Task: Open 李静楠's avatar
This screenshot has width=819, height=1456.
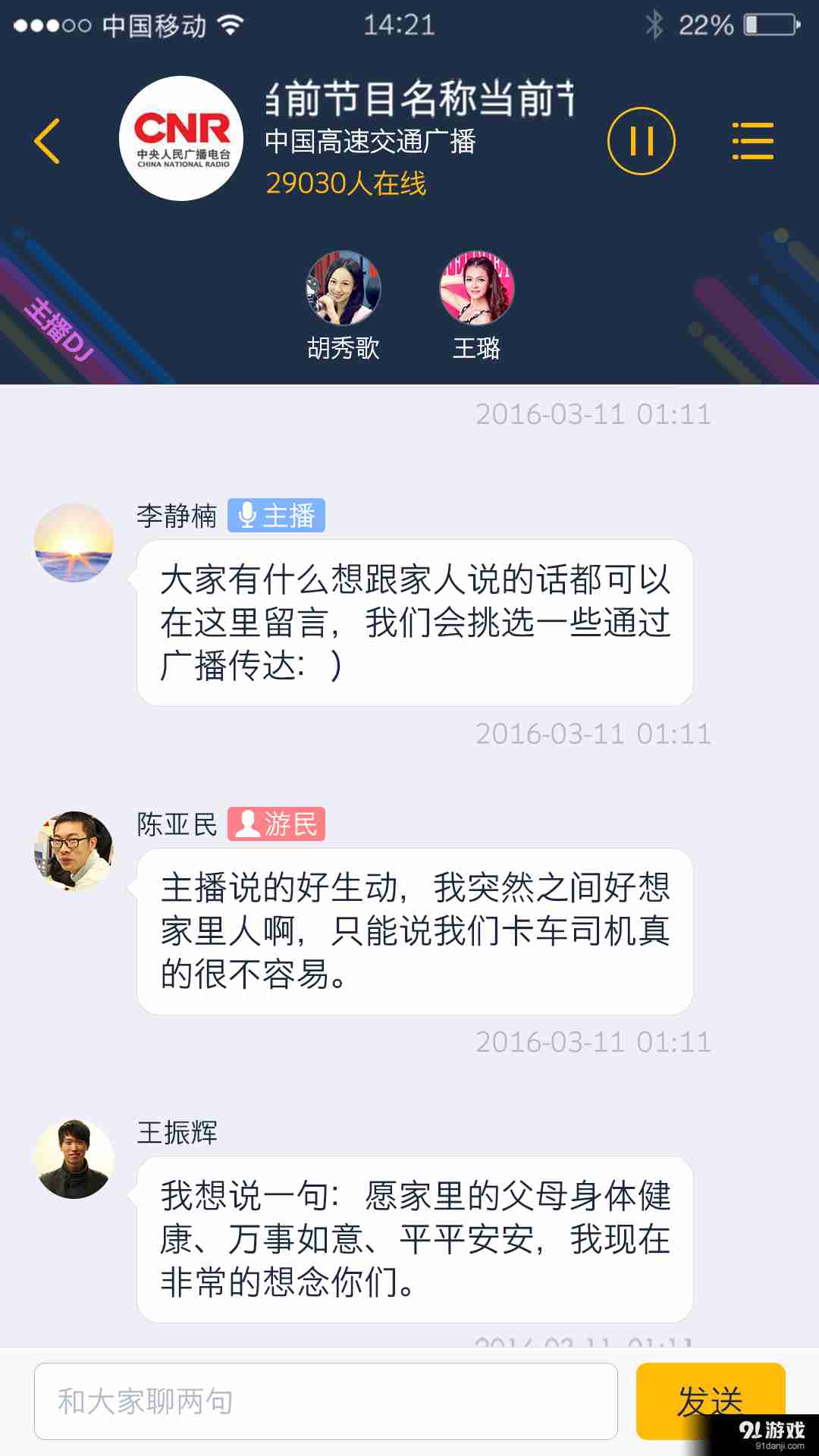Action: 74,543
